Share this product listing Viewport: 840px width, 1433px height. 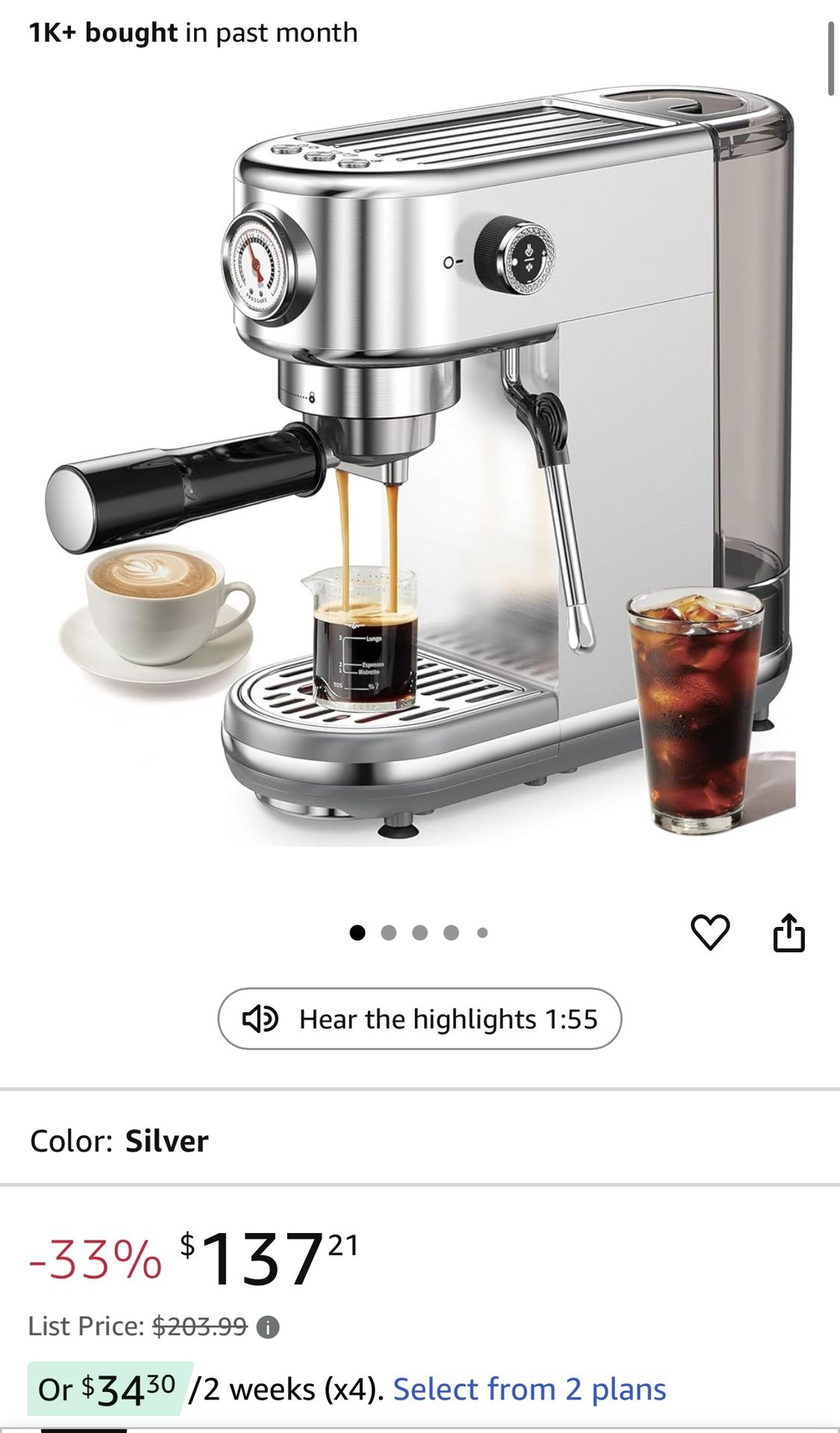point(789,932)
